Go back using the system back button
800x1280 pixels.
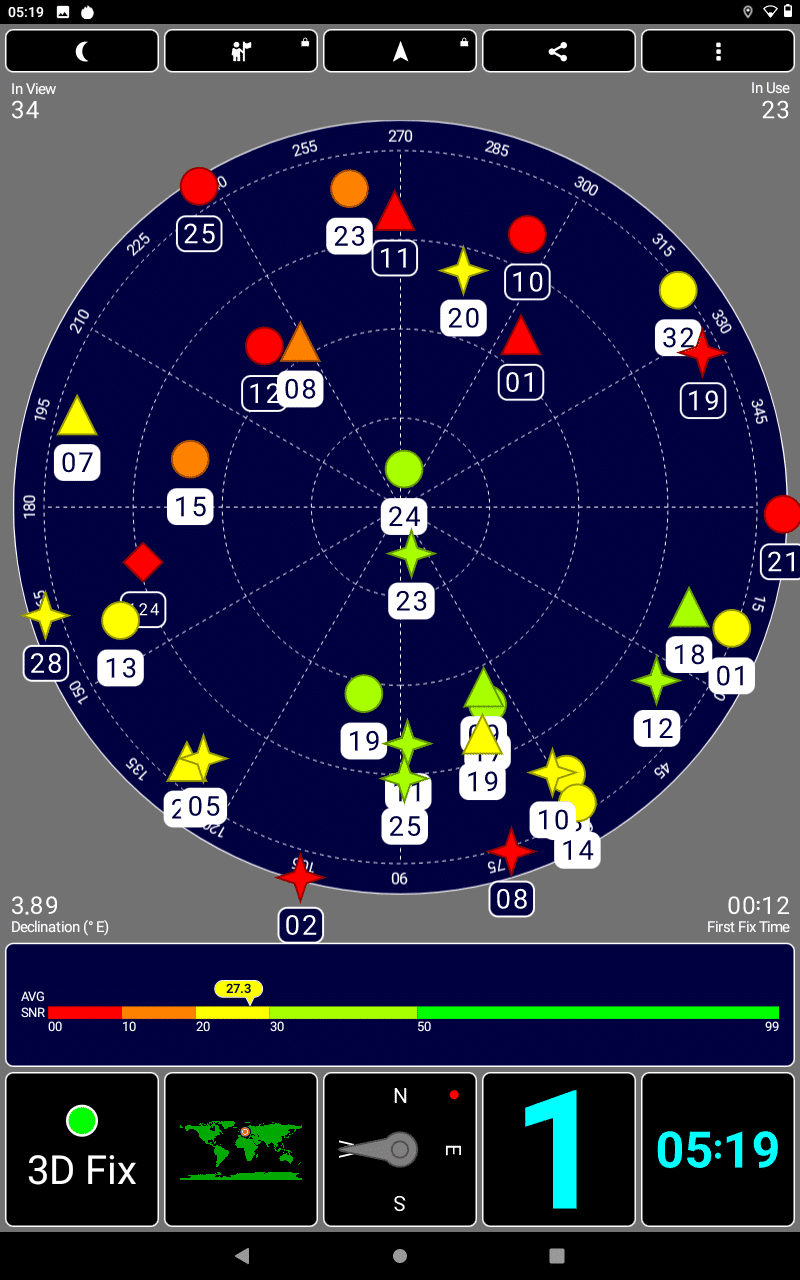pyautogui.click(x=241, y=1256)
